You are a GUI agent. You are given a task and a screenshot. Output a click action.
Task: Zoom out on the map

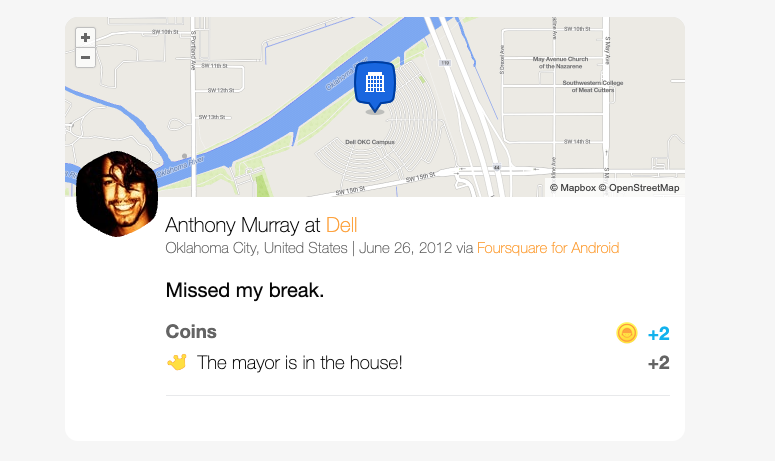pyautogui.click(x=85, y=57)
